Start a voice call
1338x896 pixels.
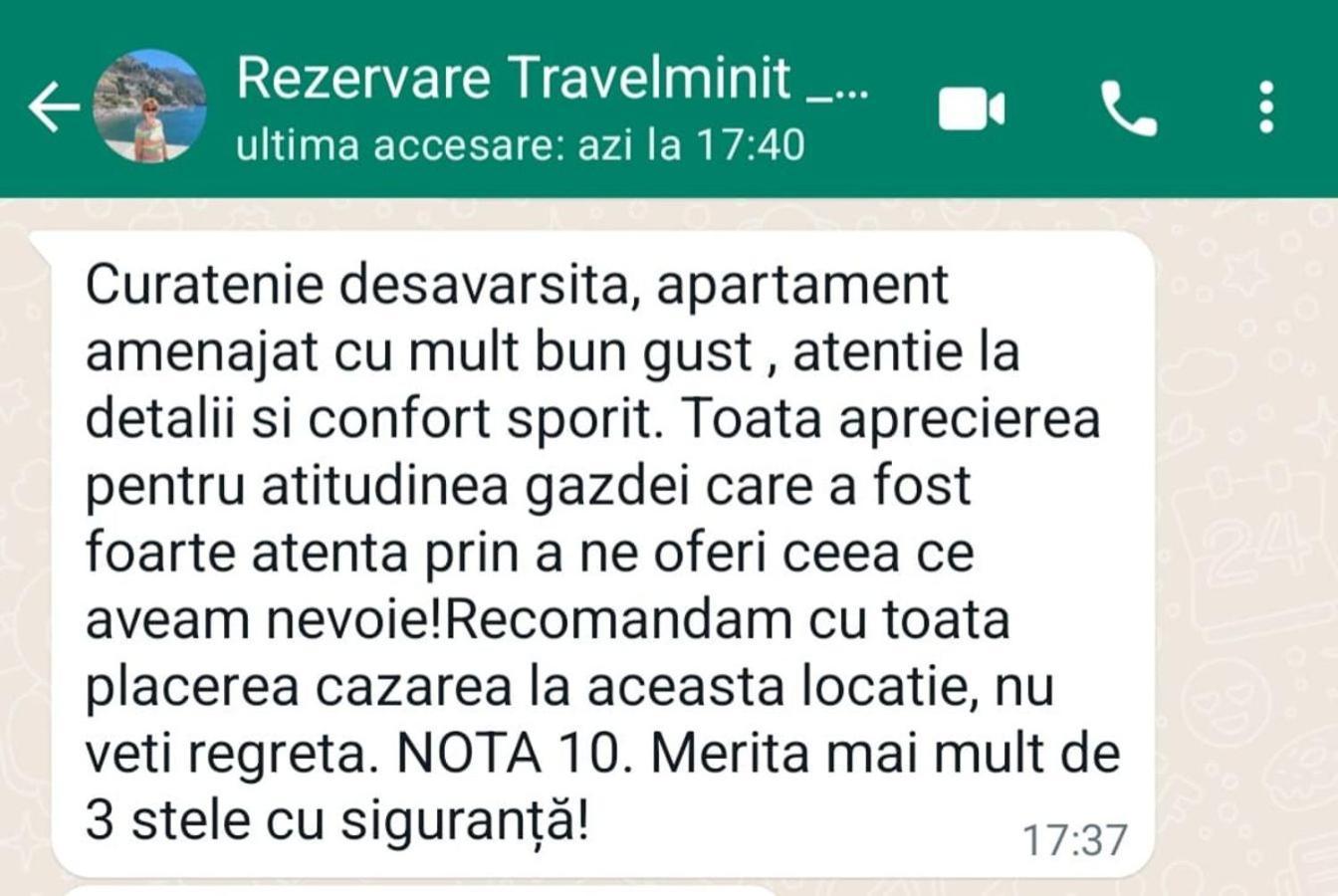tap(1128, 108)
